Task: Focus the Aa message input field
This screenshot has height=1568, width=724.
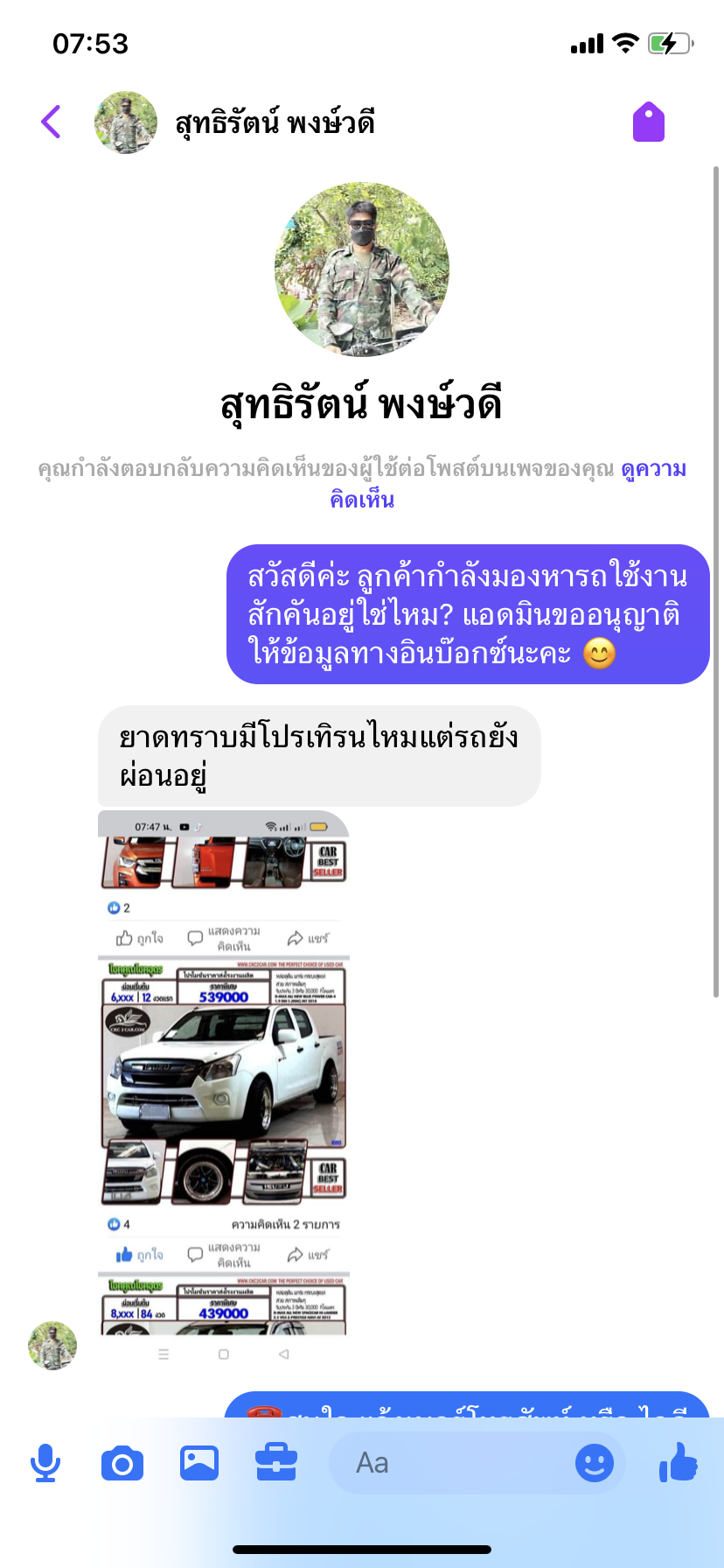Action: 455,1463
